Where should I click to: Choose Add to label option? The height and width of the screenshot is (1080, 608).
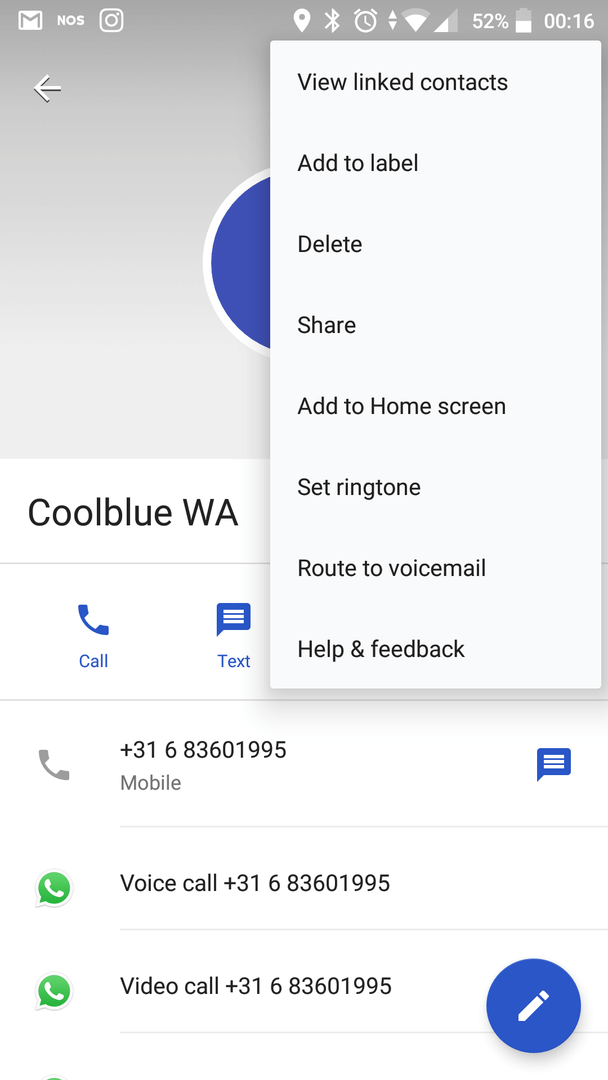click(358, 163)
